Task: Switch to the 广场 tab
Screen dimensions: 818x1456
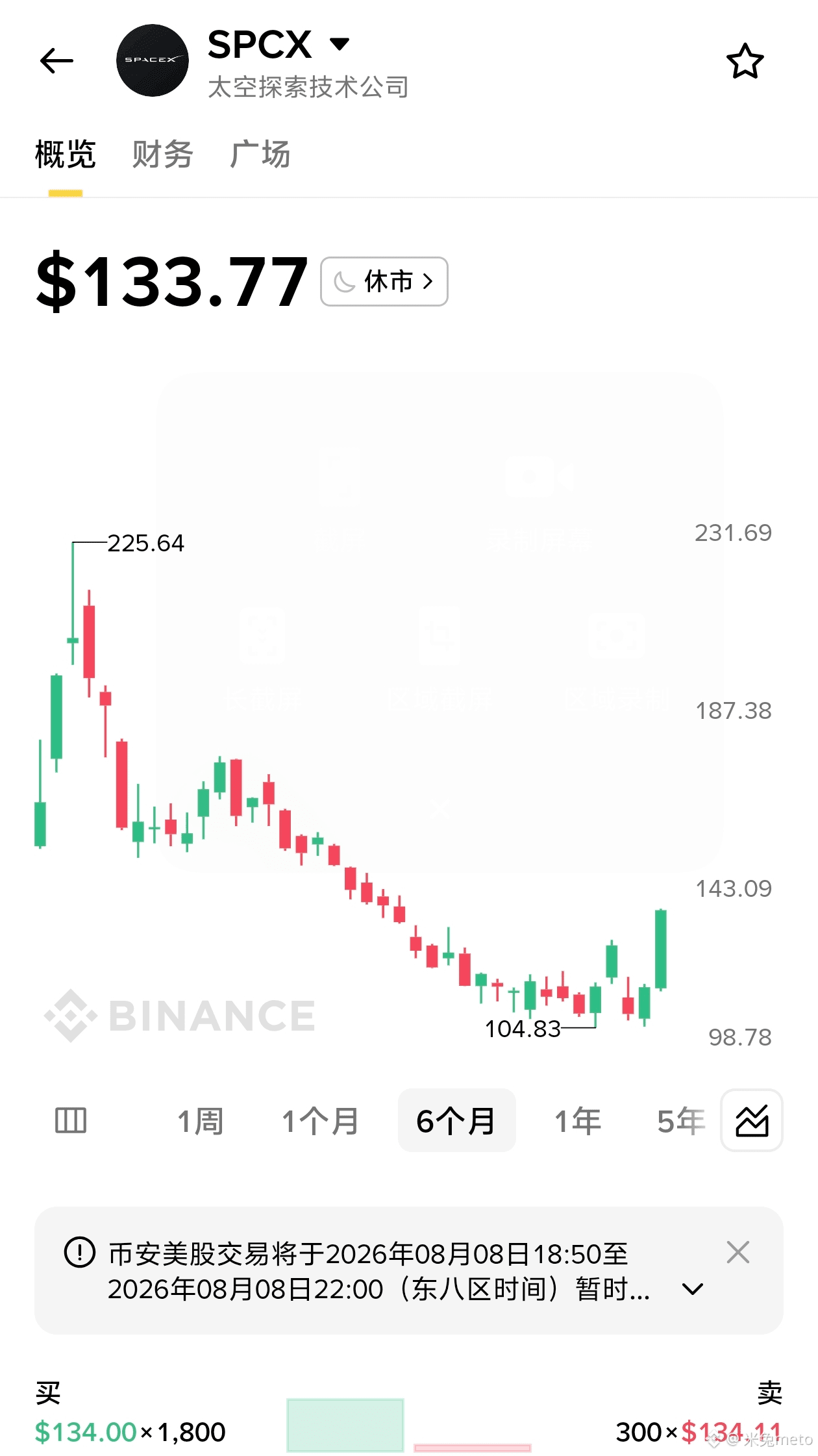Action: coord(260,155)
